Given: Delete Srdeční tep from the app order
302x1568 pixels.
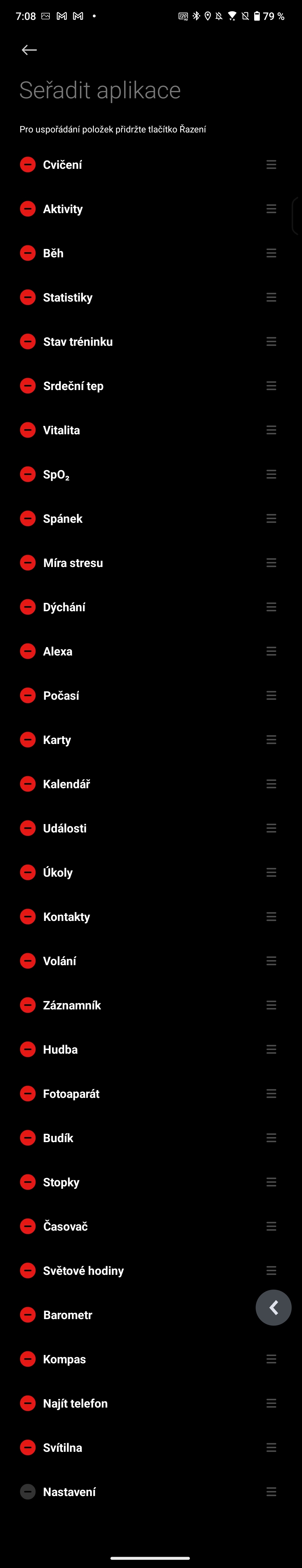Looking at the screenshot, I should (28, 385).
